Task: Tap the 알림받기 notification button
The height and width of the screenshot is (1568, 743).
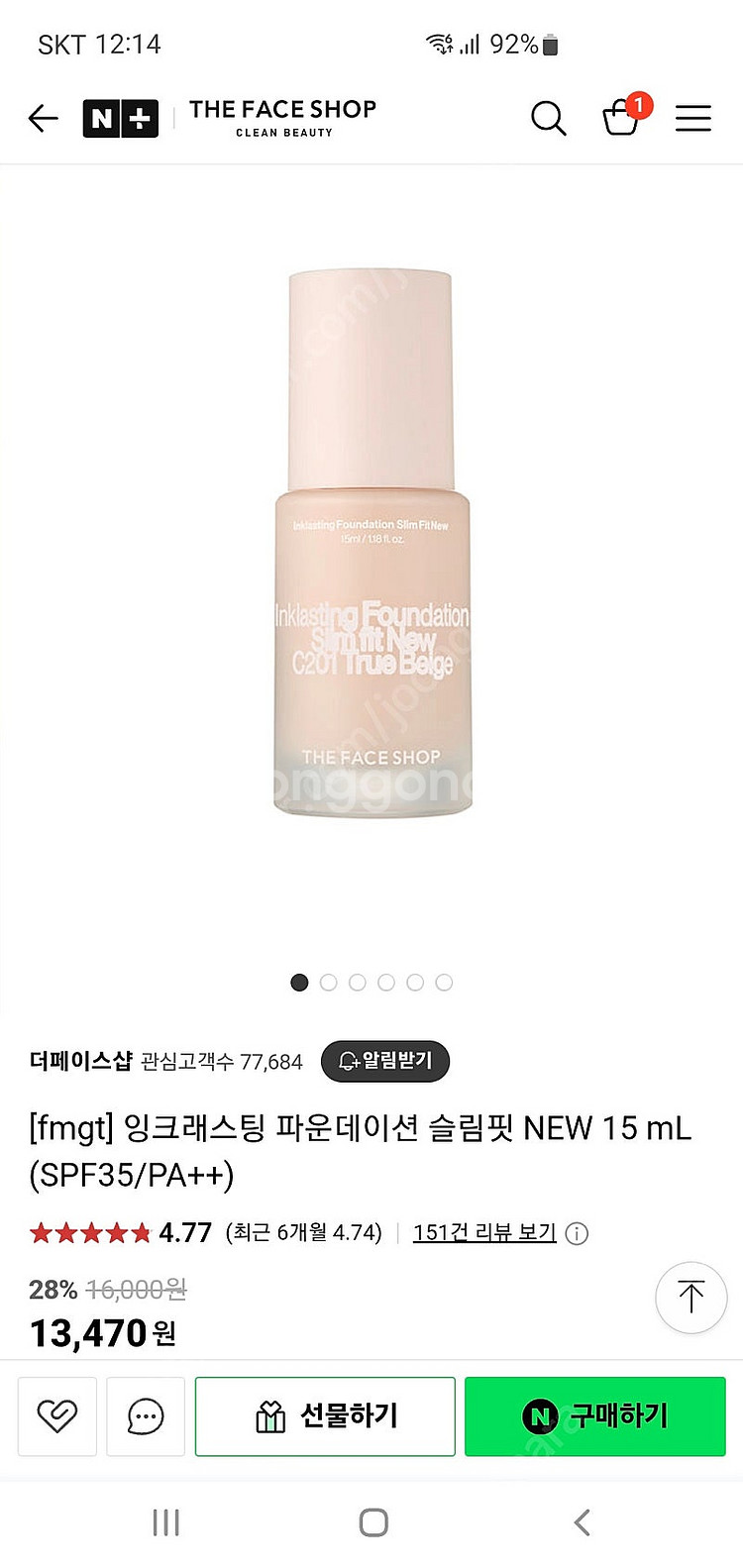Action: [385, 1061]
